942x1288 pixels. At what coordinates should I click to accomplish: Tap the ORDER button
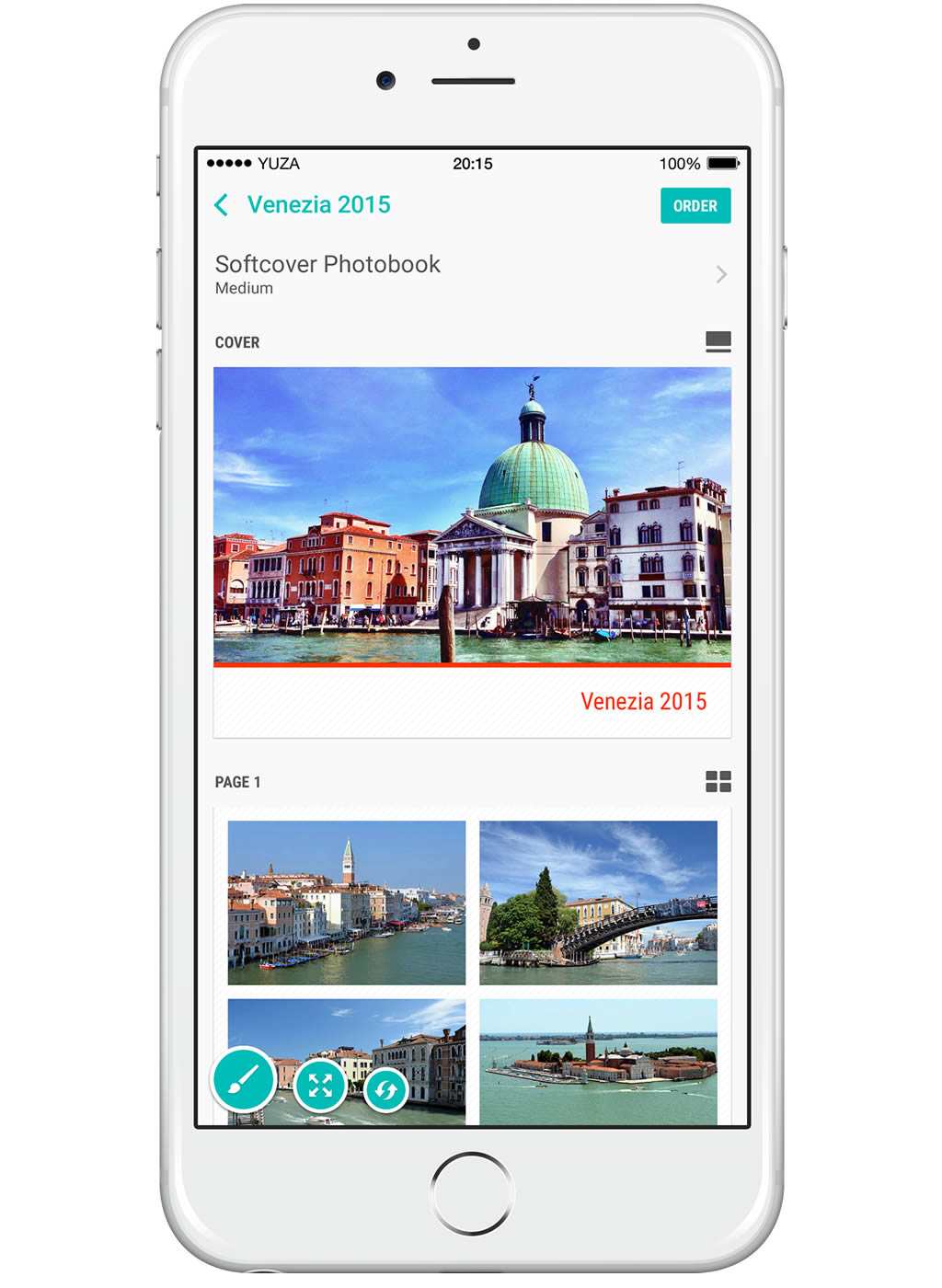click(695, 206)
